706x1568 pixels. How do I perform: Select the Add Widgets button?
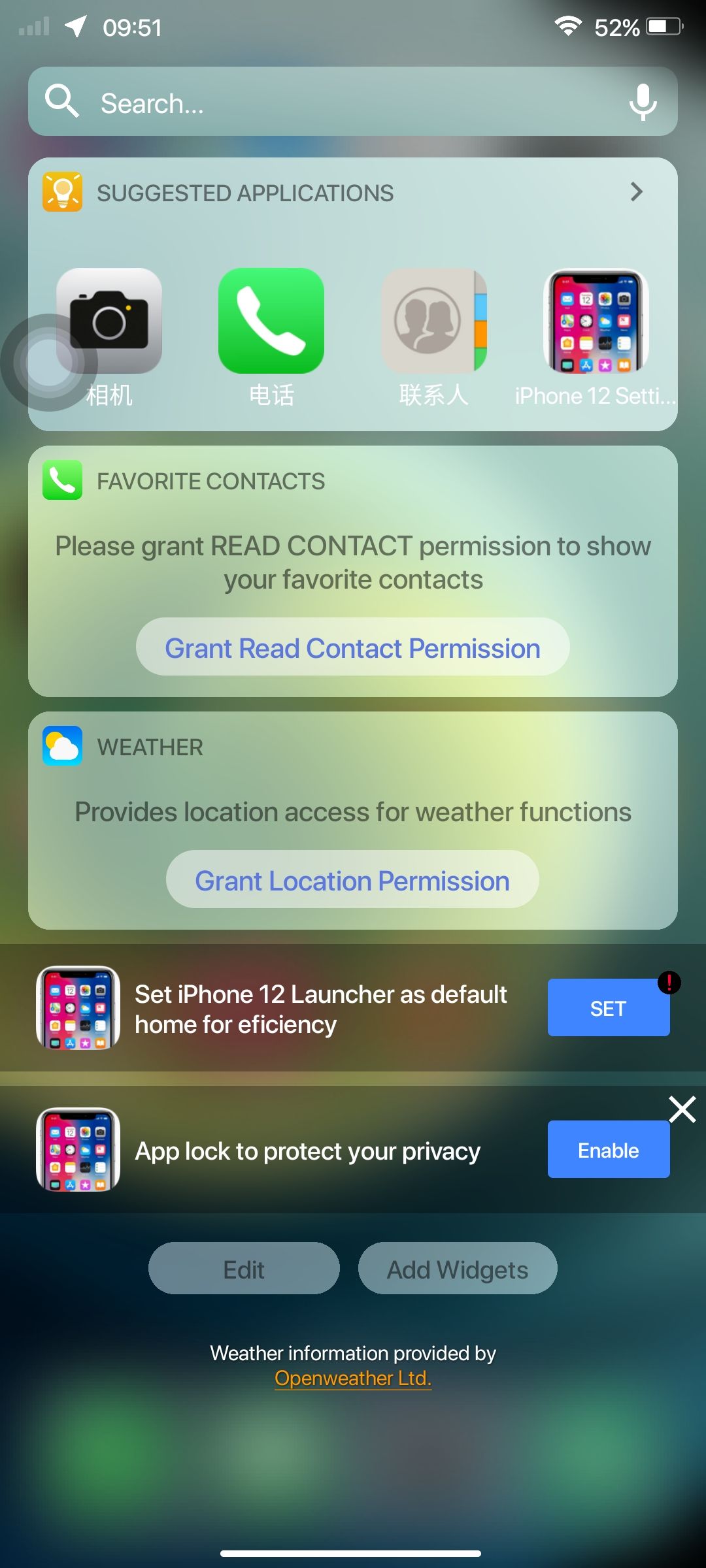point(458,1269)
